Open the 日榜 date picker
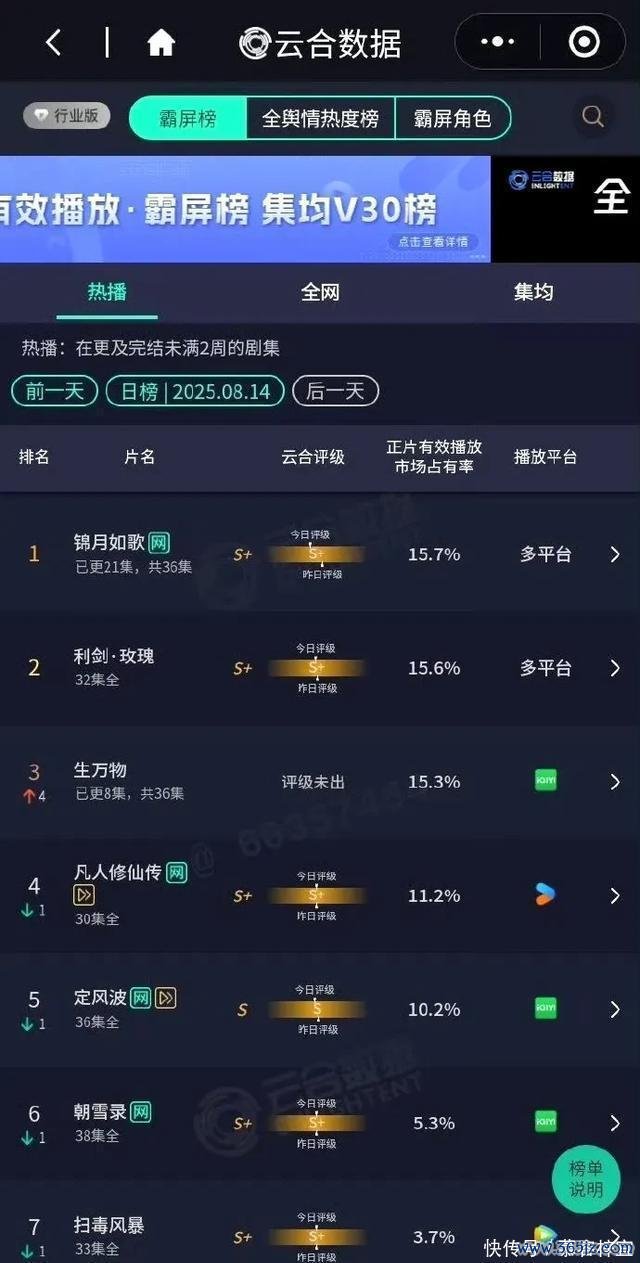The image size is (640, 1263). pyautogui.click(x=195, y=391)
